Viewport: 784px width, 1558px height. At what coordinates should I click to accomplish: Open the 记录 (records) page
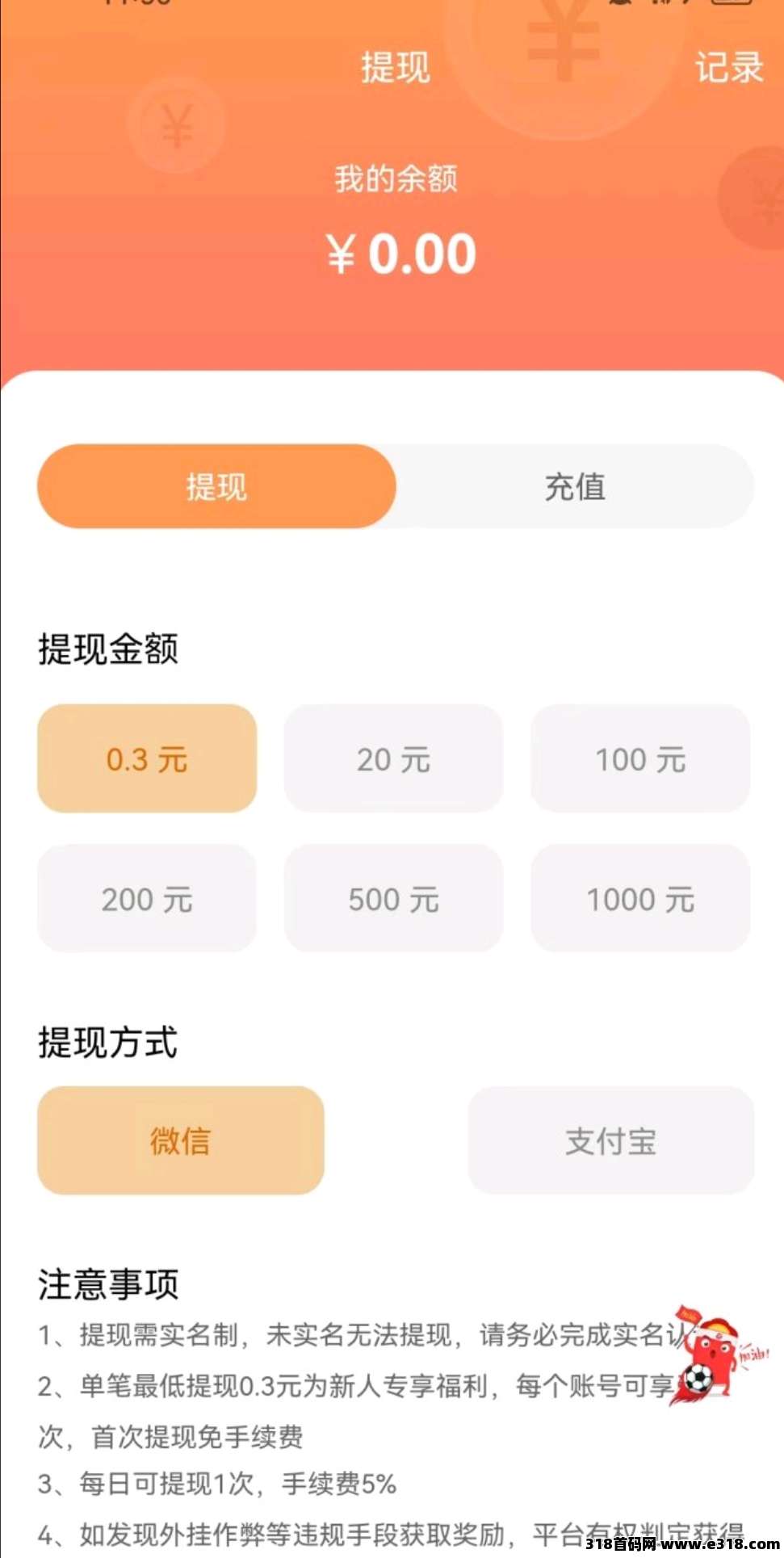pos(726,68)
